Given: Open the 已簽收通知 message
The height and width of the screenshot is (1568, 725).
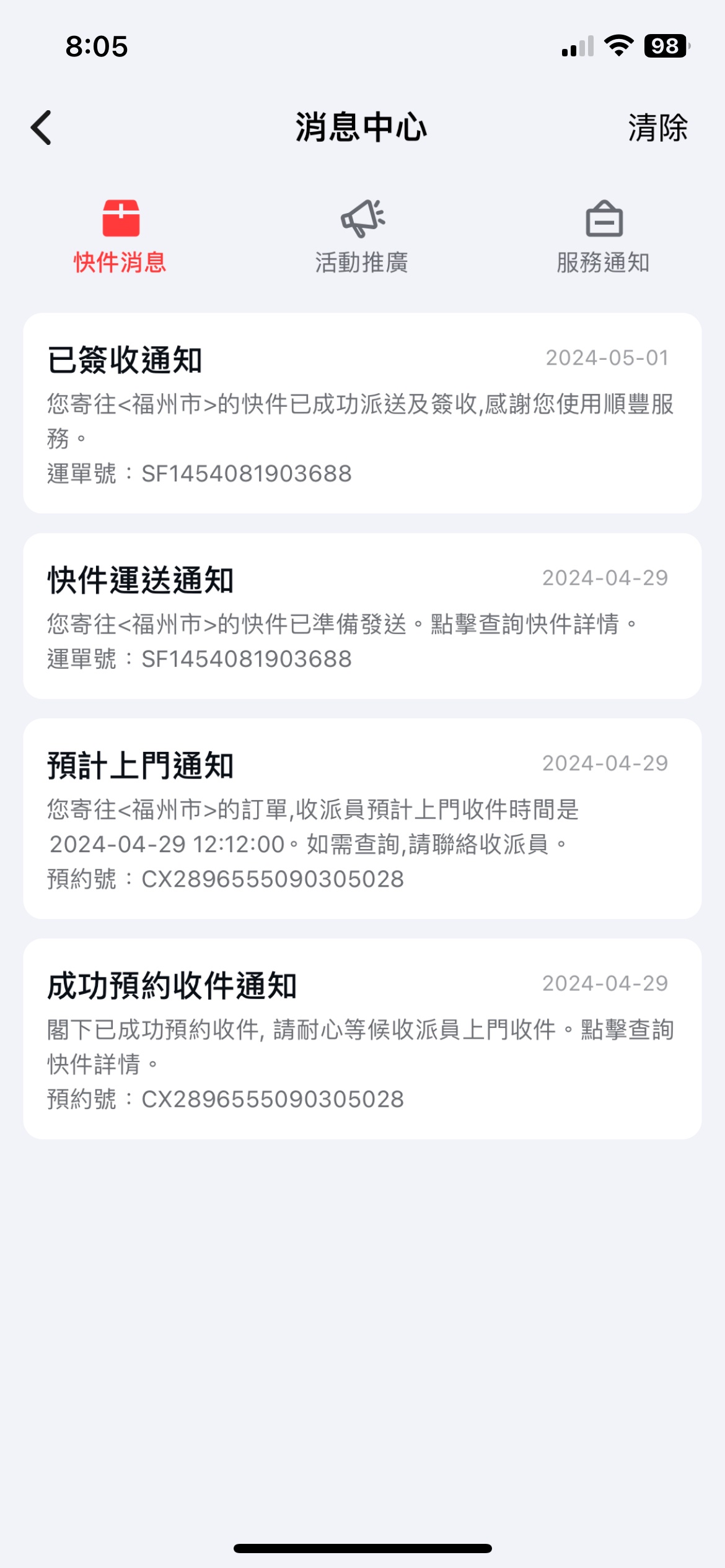Looking at the screenshot, I should [362, 413].
